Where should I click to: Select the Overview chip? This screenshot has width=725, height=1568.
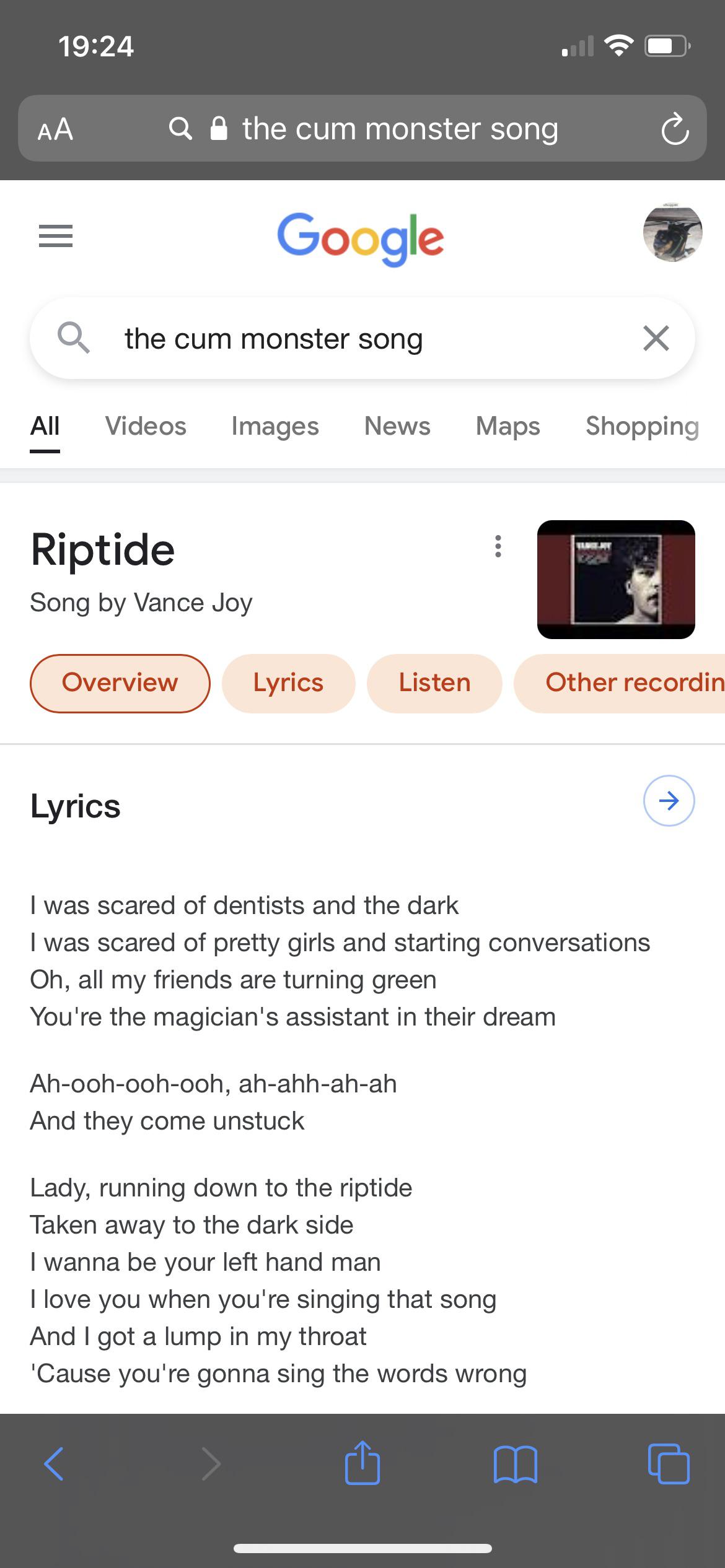coord(120,683)
